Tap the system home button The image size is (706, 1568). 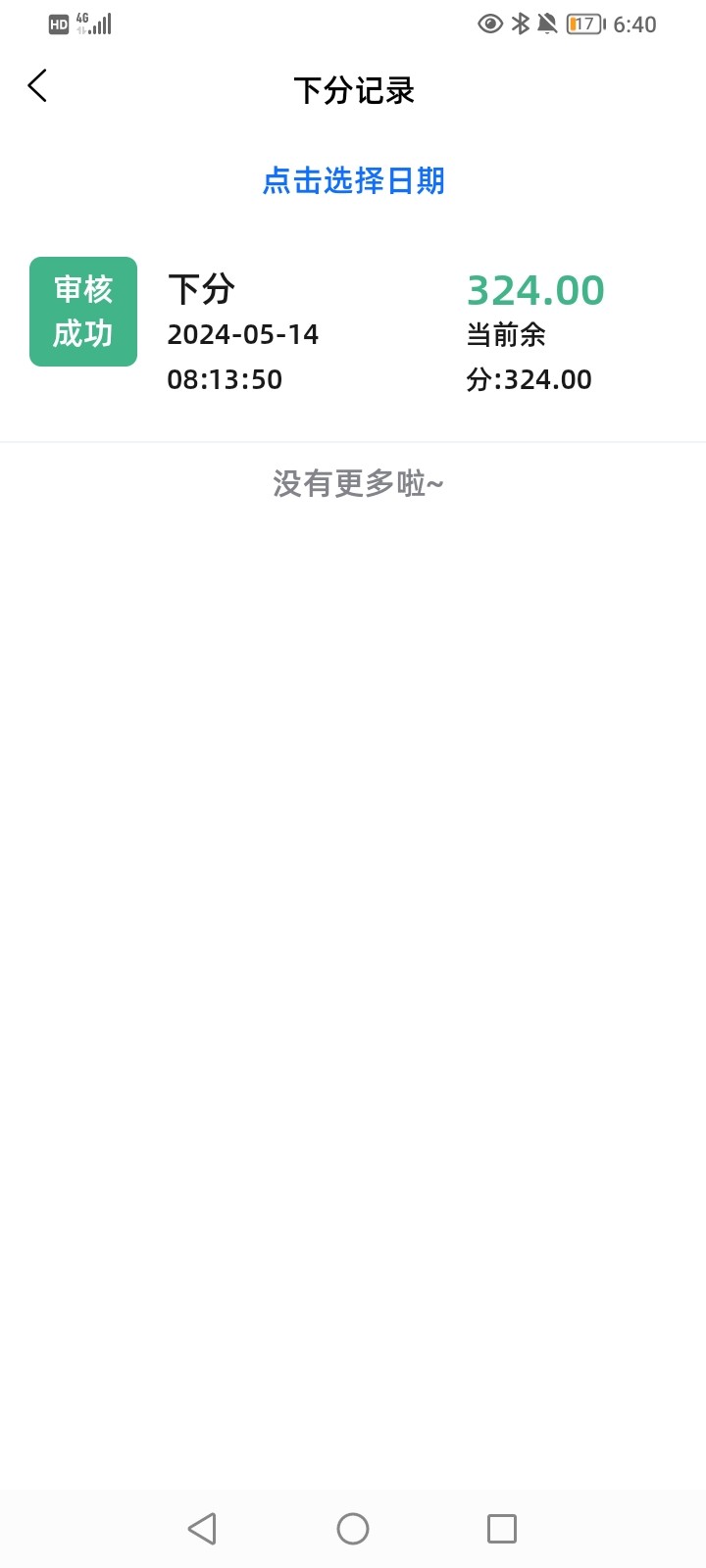click(x=353, y=1528)
